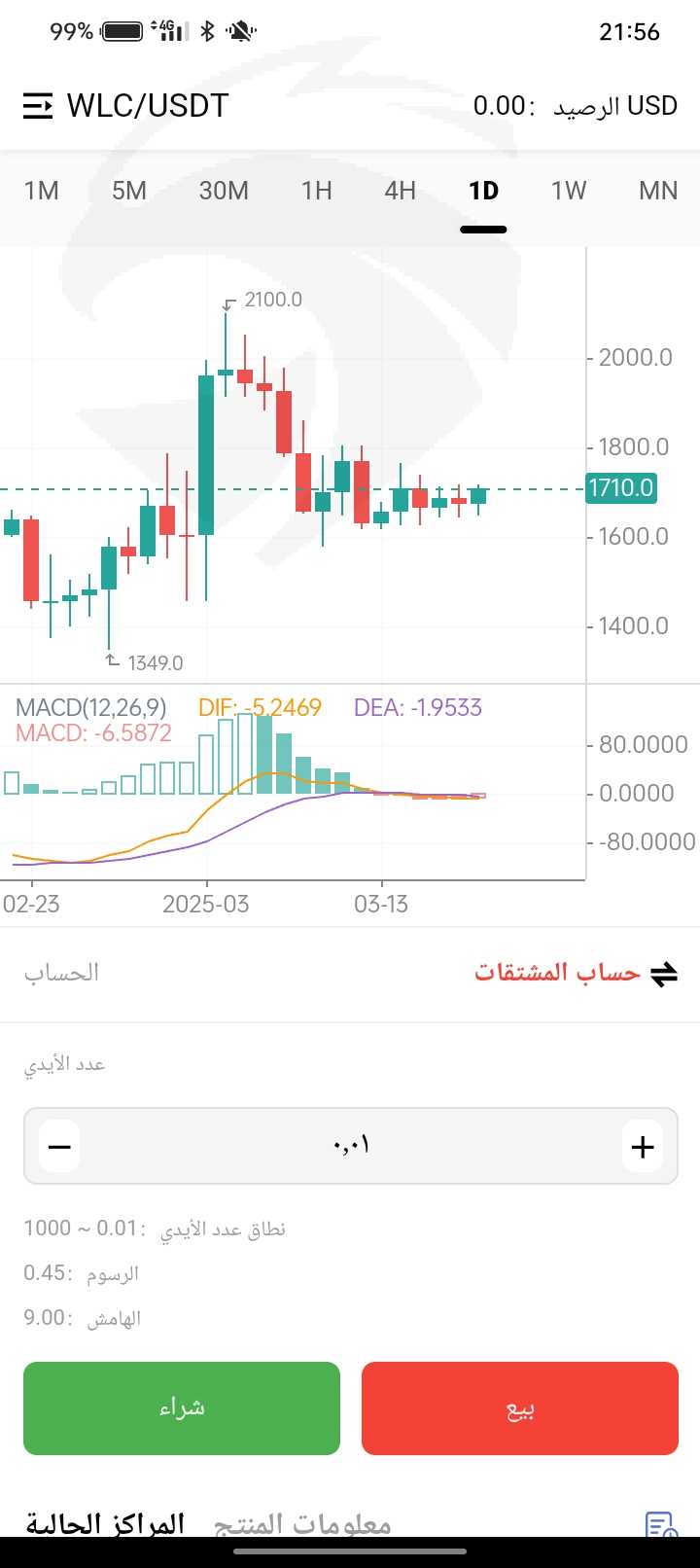Select the MN monthly timeframe
The height and width of the screenshot is (1568, 700).
[x=658, y=191]
